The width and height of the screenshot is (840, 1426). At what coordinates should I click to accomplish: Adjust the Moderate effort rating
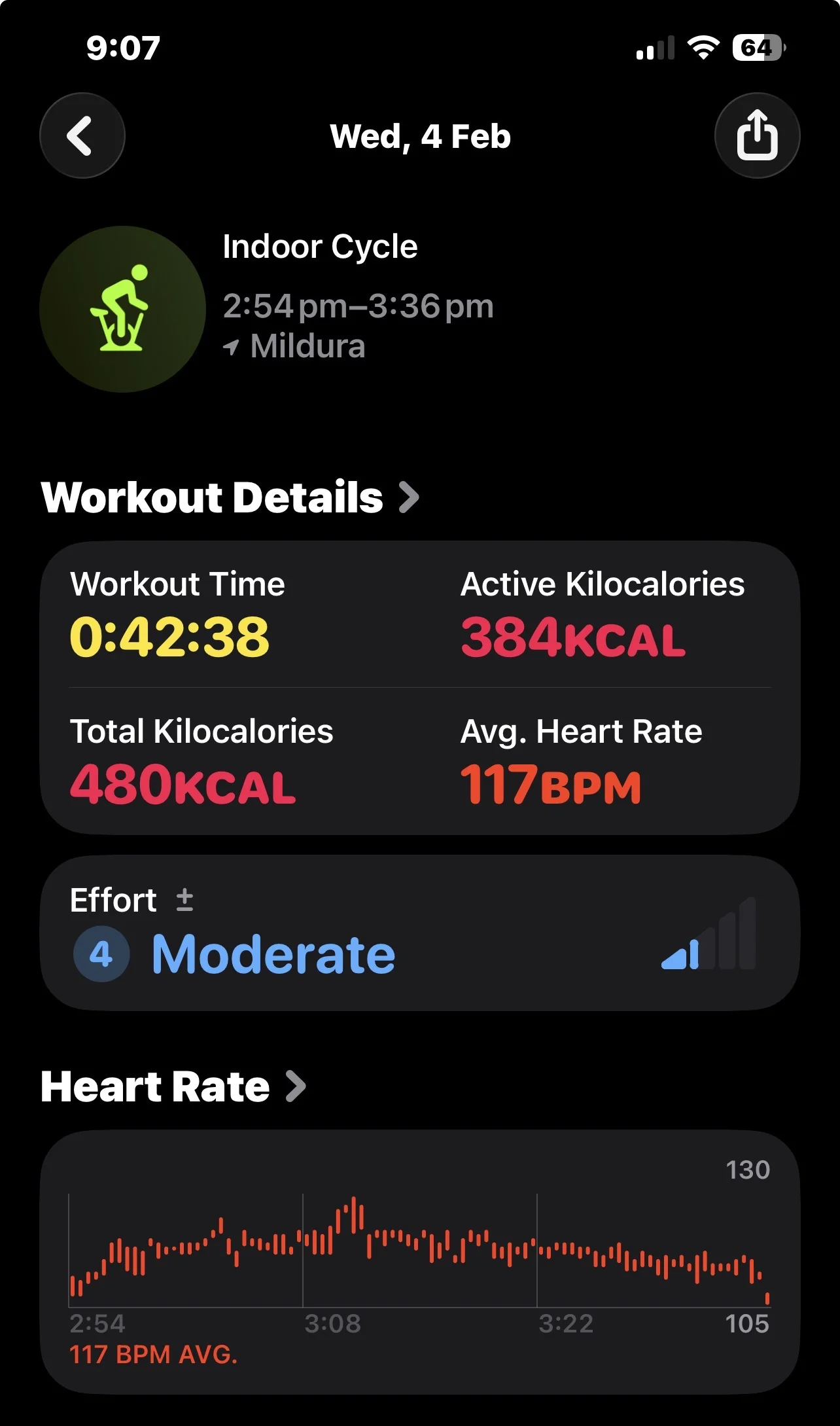point(419,933)
